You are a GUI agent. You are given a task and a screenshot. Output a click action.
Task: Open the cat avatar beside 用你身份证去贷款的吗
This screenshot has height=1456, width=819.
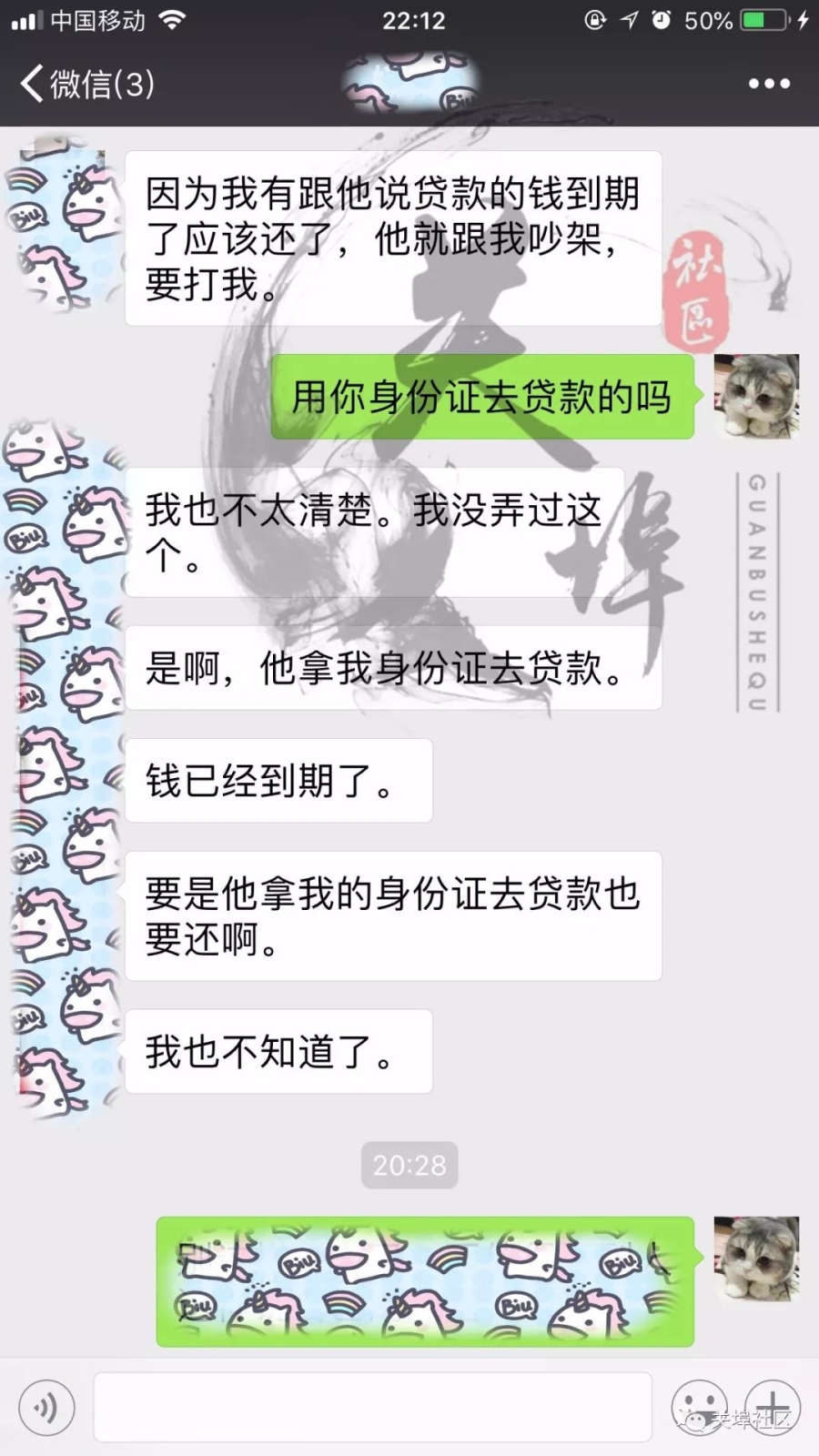[x=756, y=397]
